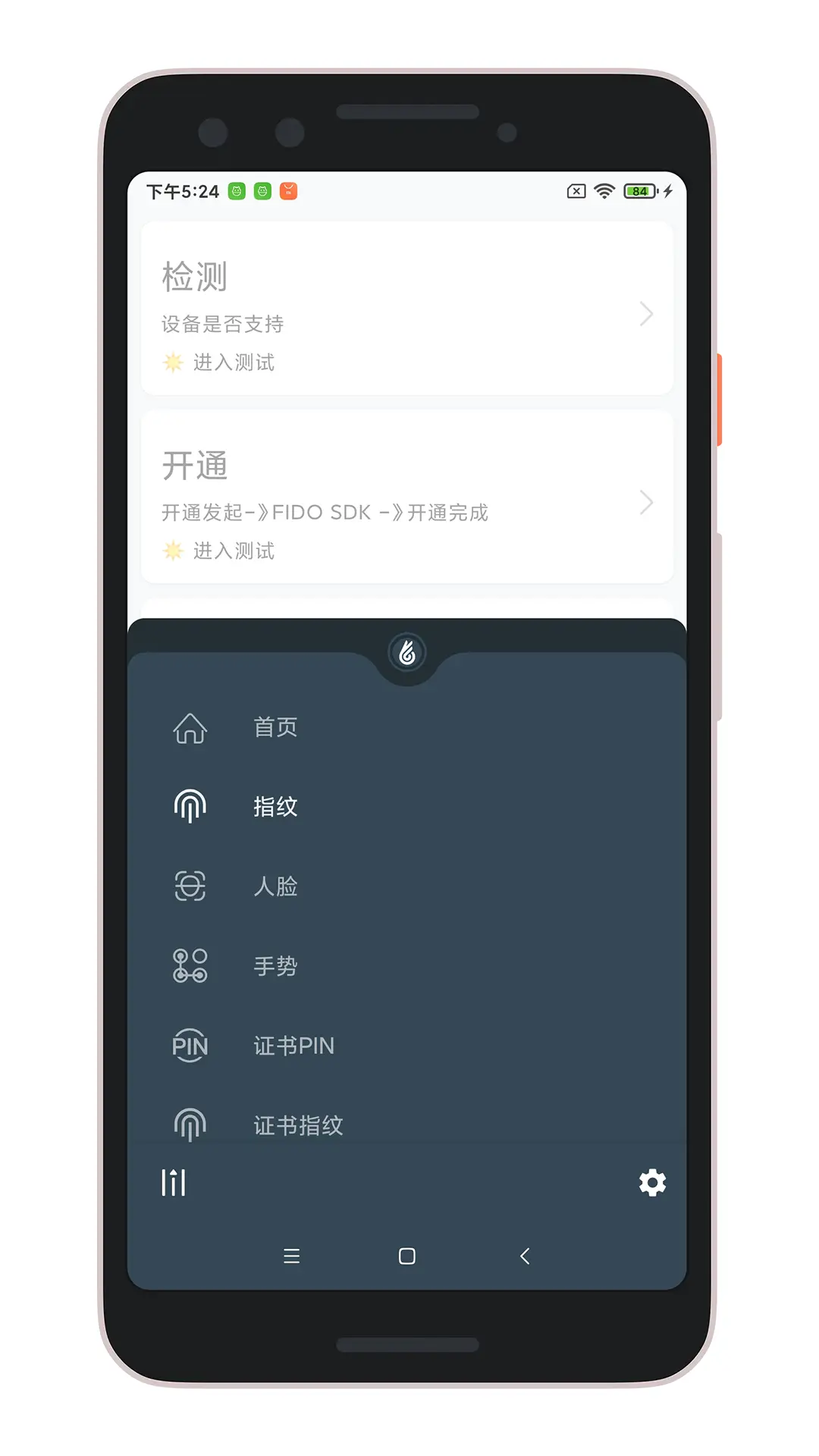
Task: Open the 开通 FIDO SDK card
Action: pos(407,497)
